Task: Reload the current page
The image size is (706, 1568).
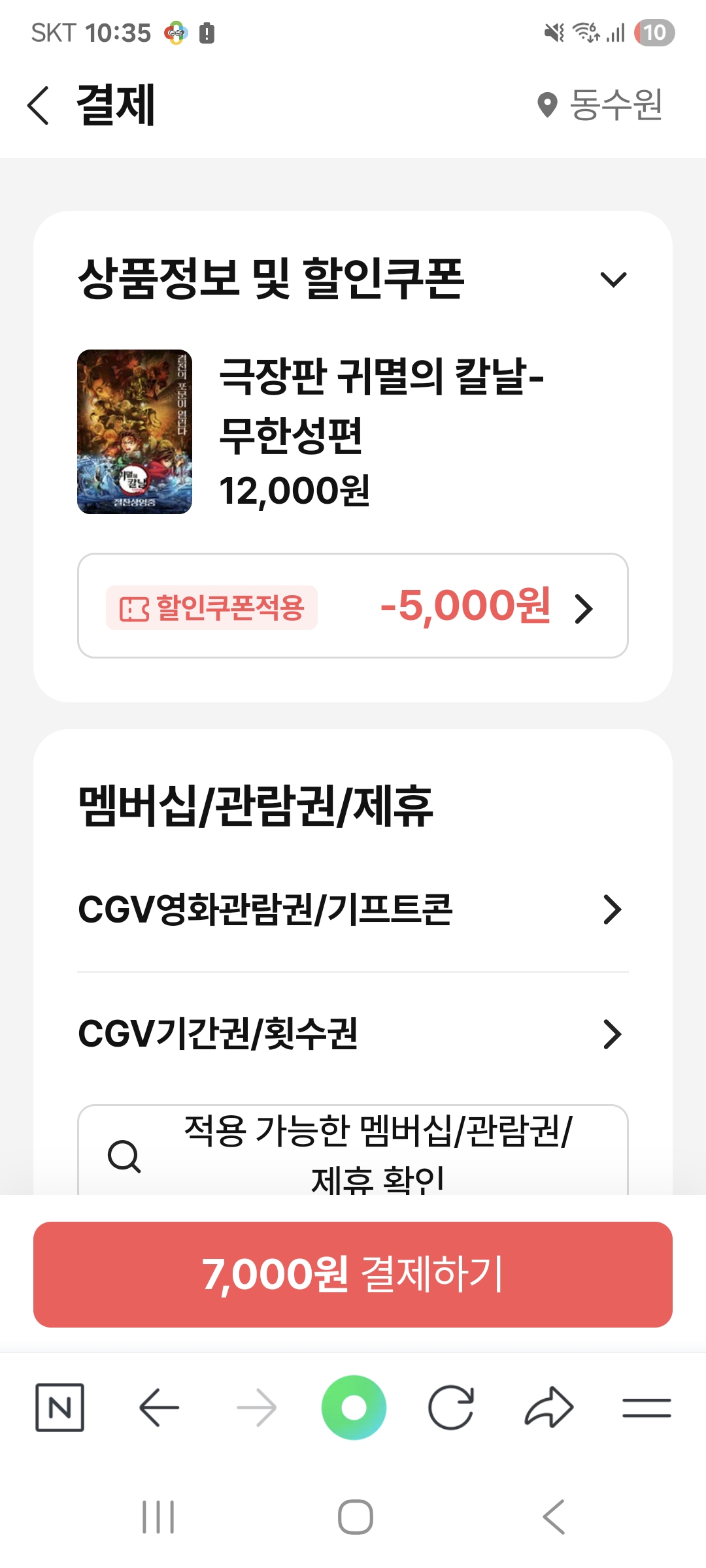Action: (451, 1407)
